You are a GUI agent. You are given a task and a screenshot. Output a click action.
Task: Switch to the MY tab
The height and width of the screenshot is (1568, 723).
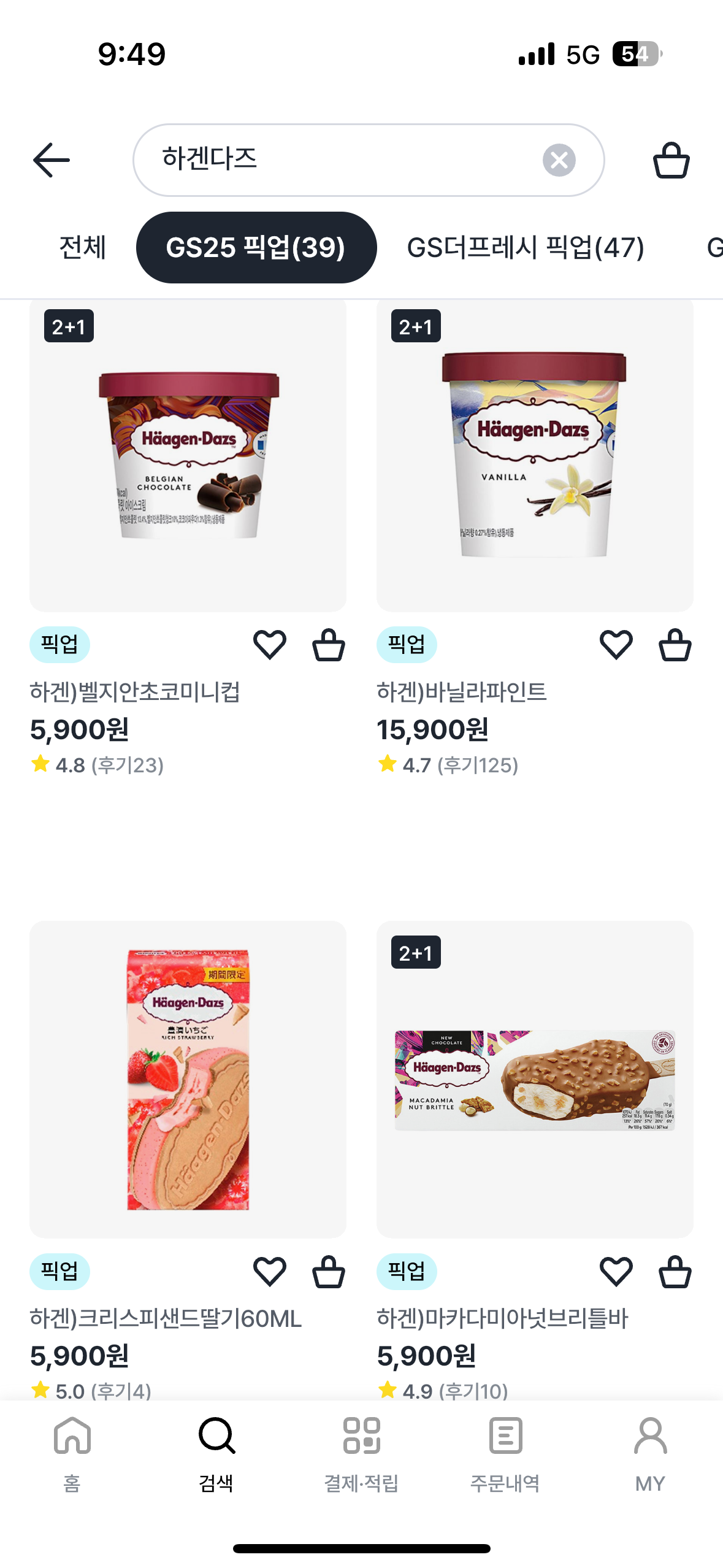point(650,1453)
